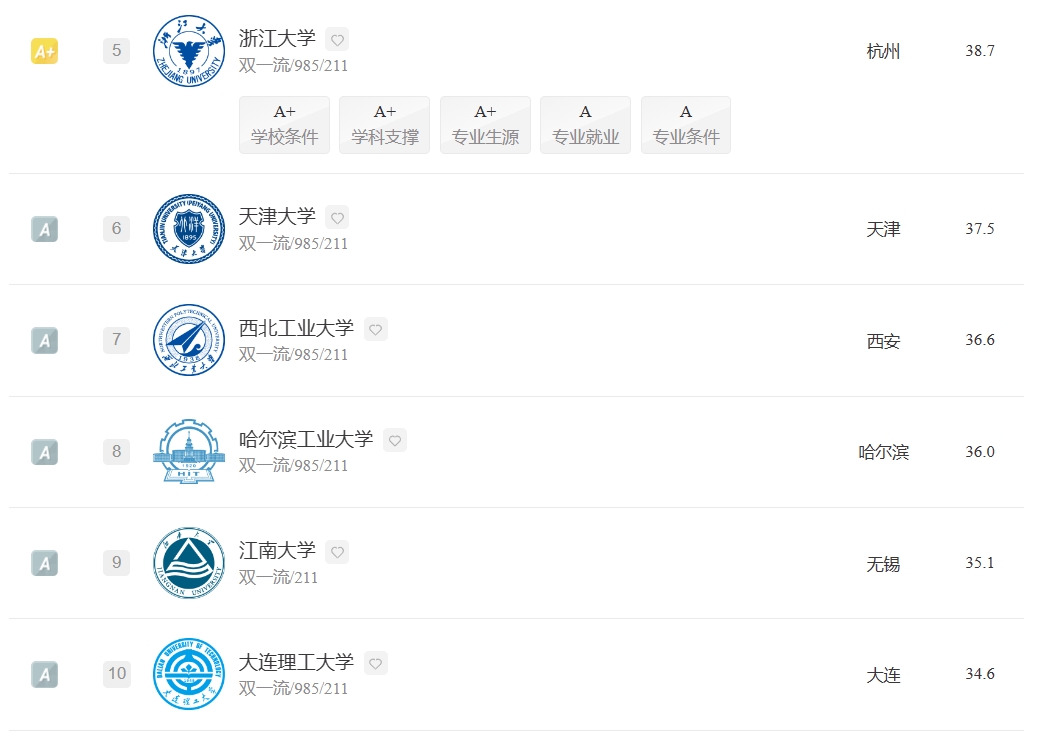The image size is (1041, 744).
Task: Go to the 江南大学 page
Action: click(277, 551)
